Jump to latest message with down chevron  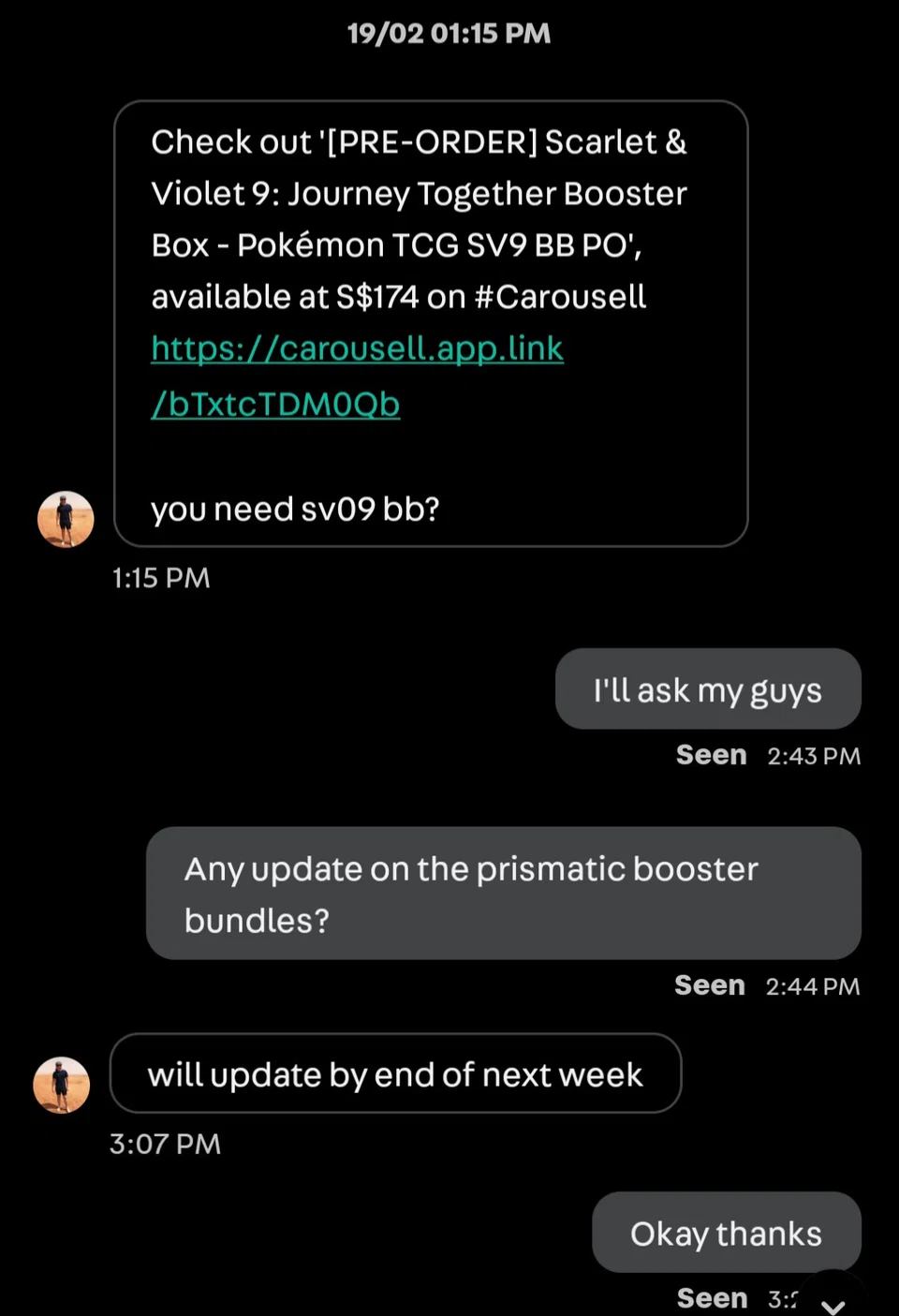tap(833, 1301)
